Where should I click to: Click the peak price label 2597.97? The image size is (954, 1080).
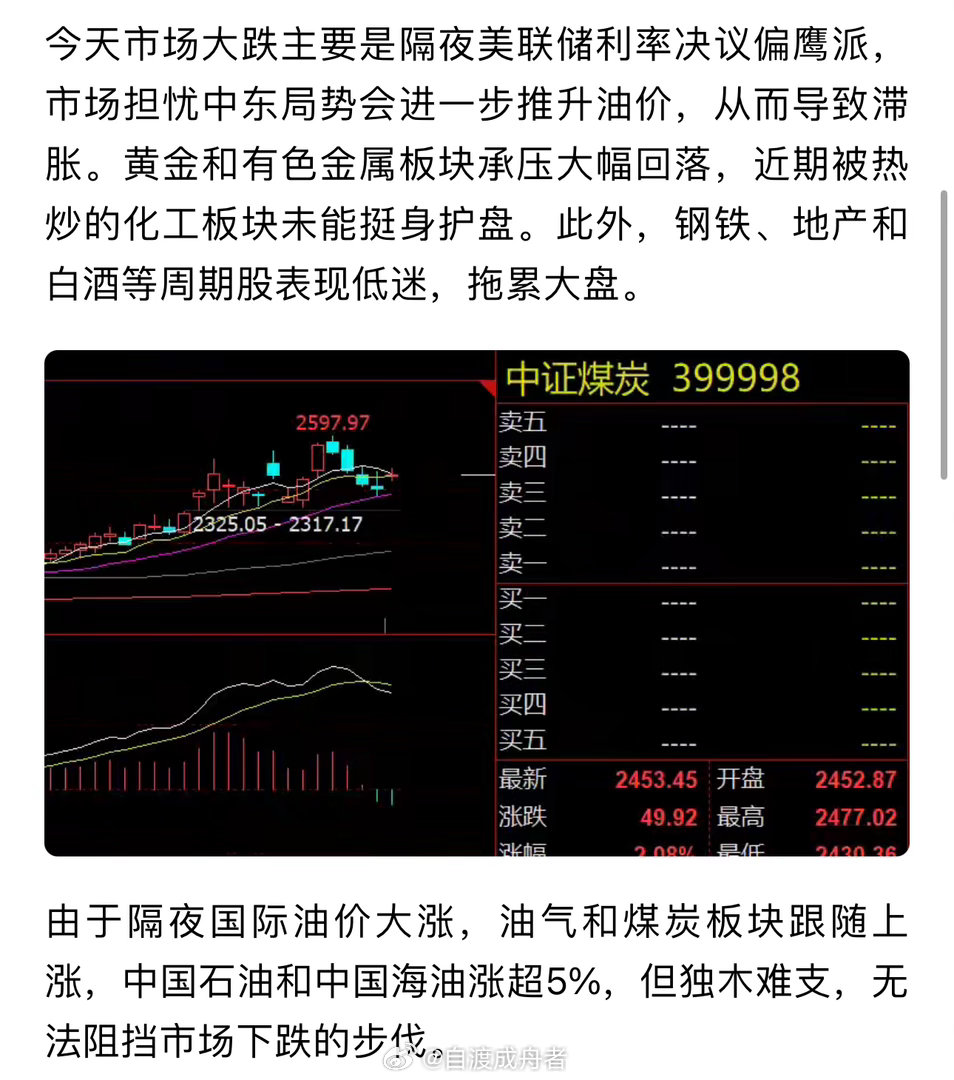click(334, 423)
